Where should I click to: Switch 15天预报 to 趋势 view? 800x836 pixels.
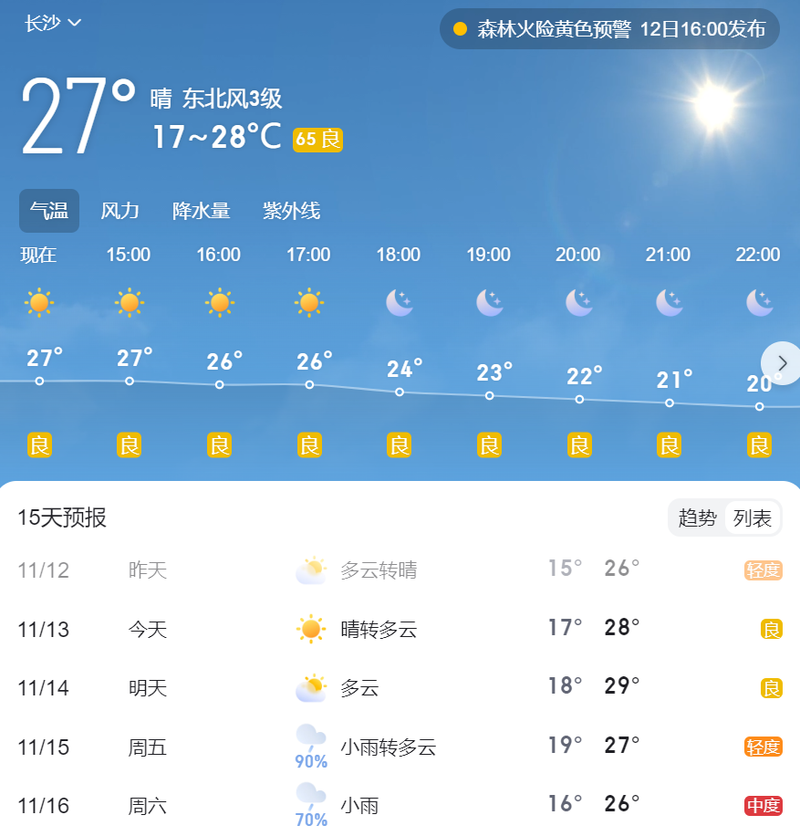(697, 518)
